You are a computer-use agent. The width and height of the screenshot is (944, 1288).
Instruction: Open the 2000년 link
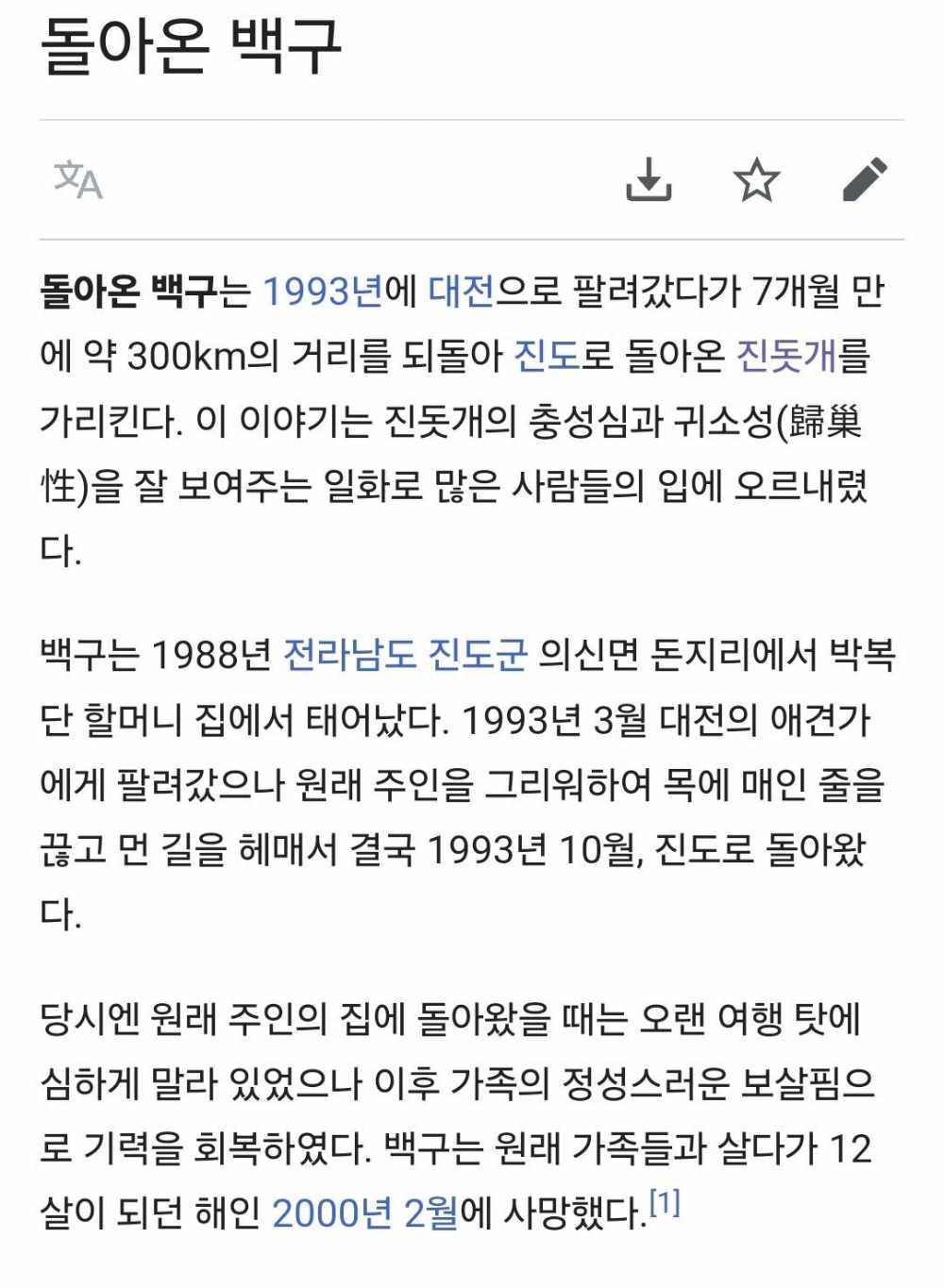330,1213
